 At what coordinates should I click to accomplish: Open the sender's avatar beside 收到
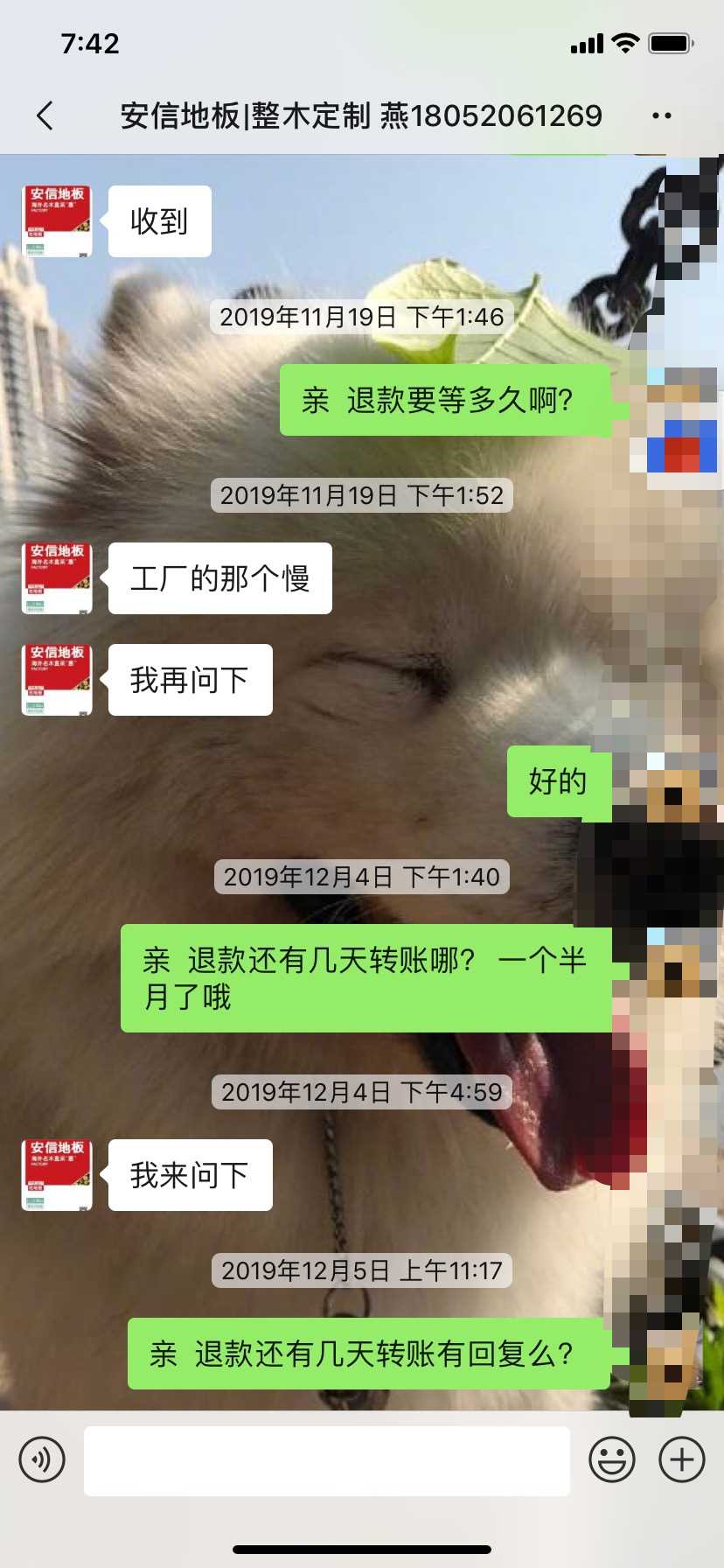point(57,221)
